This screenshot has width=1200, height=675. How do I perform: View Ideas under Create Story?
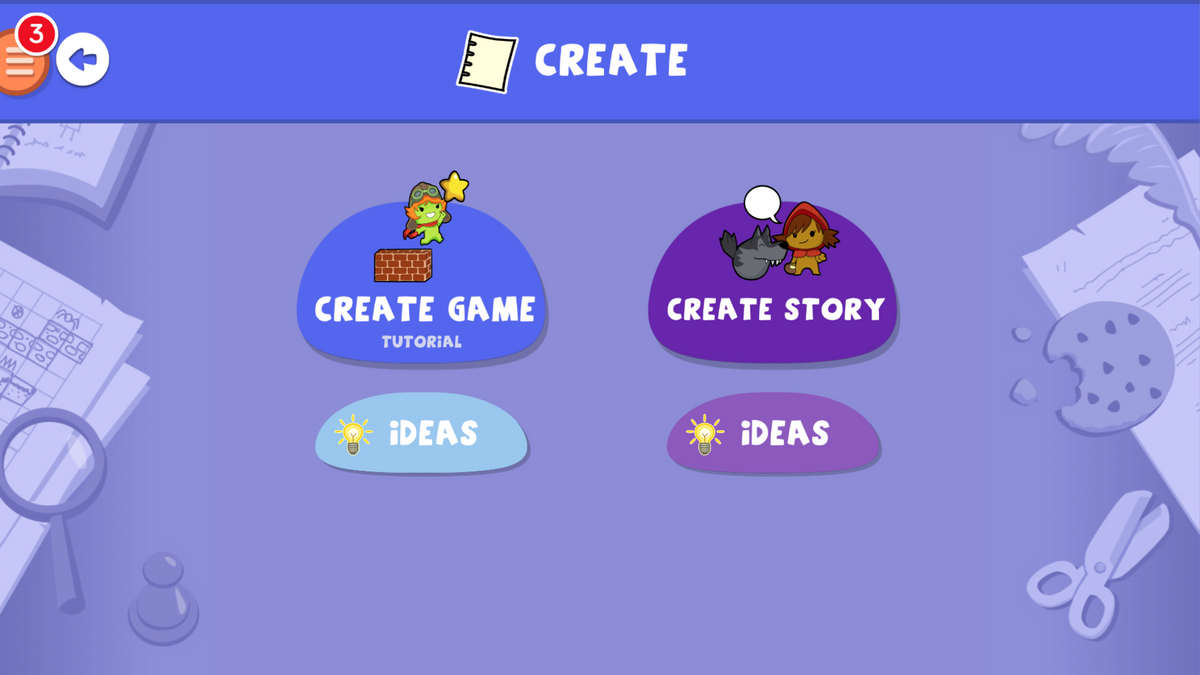(x=772, y=433)
